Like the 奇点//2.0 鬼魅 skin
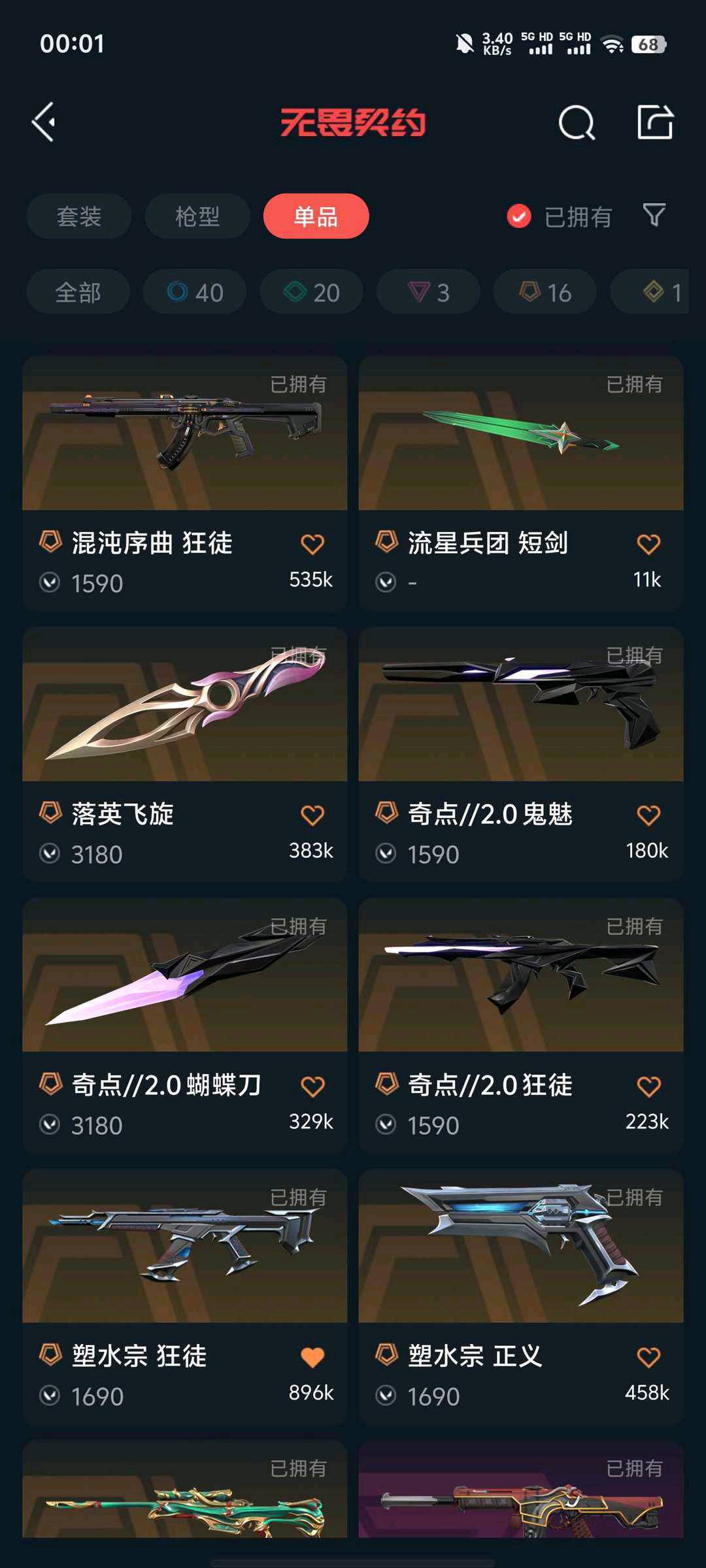The height and width of the screenshot is (1568, 706). coord(648,815)
